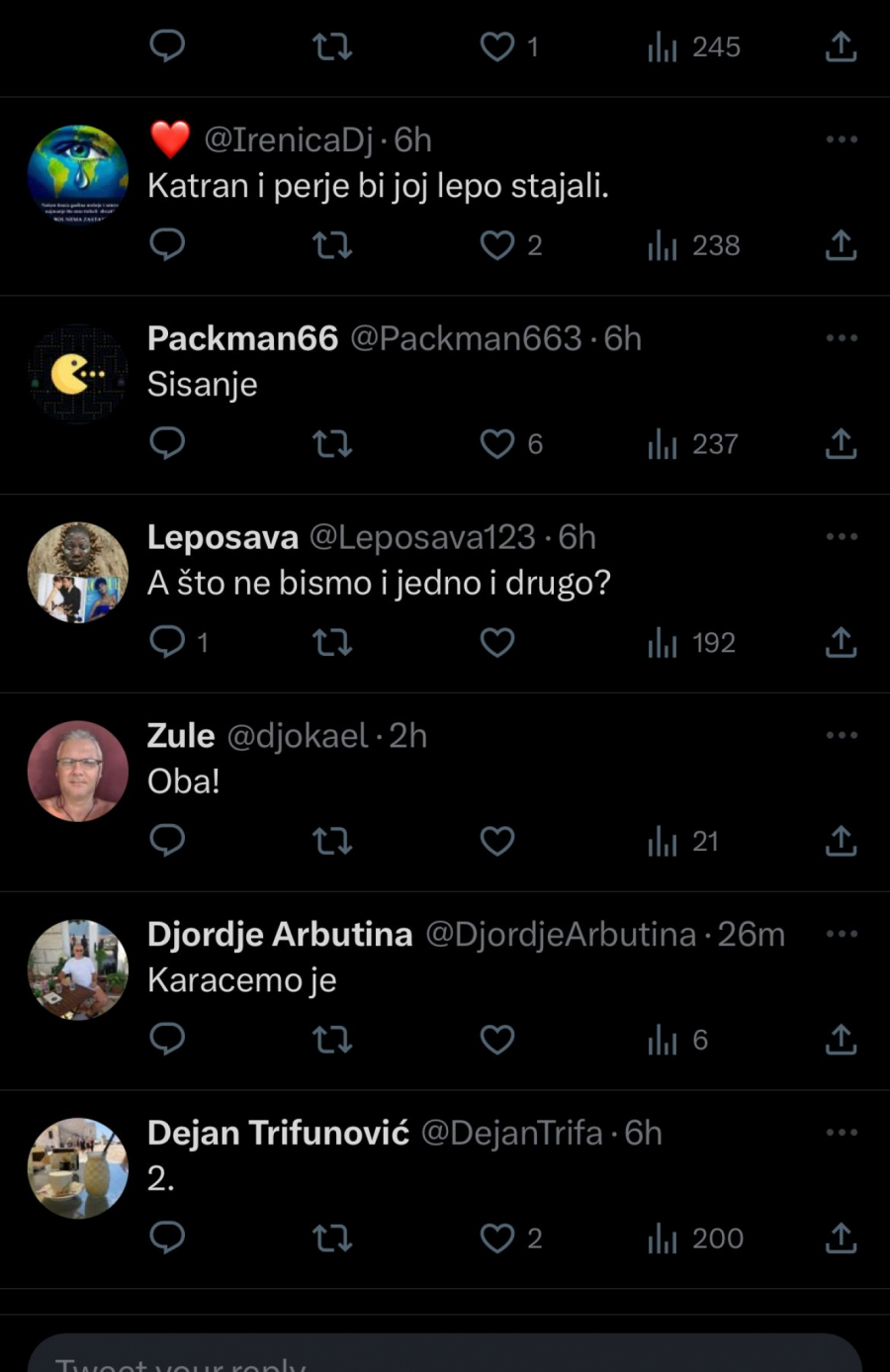The height and width of the screenshot is (1372, 890).
Task: Share Leposava's reply using the upload icon
Action: (x=840, y=642)
